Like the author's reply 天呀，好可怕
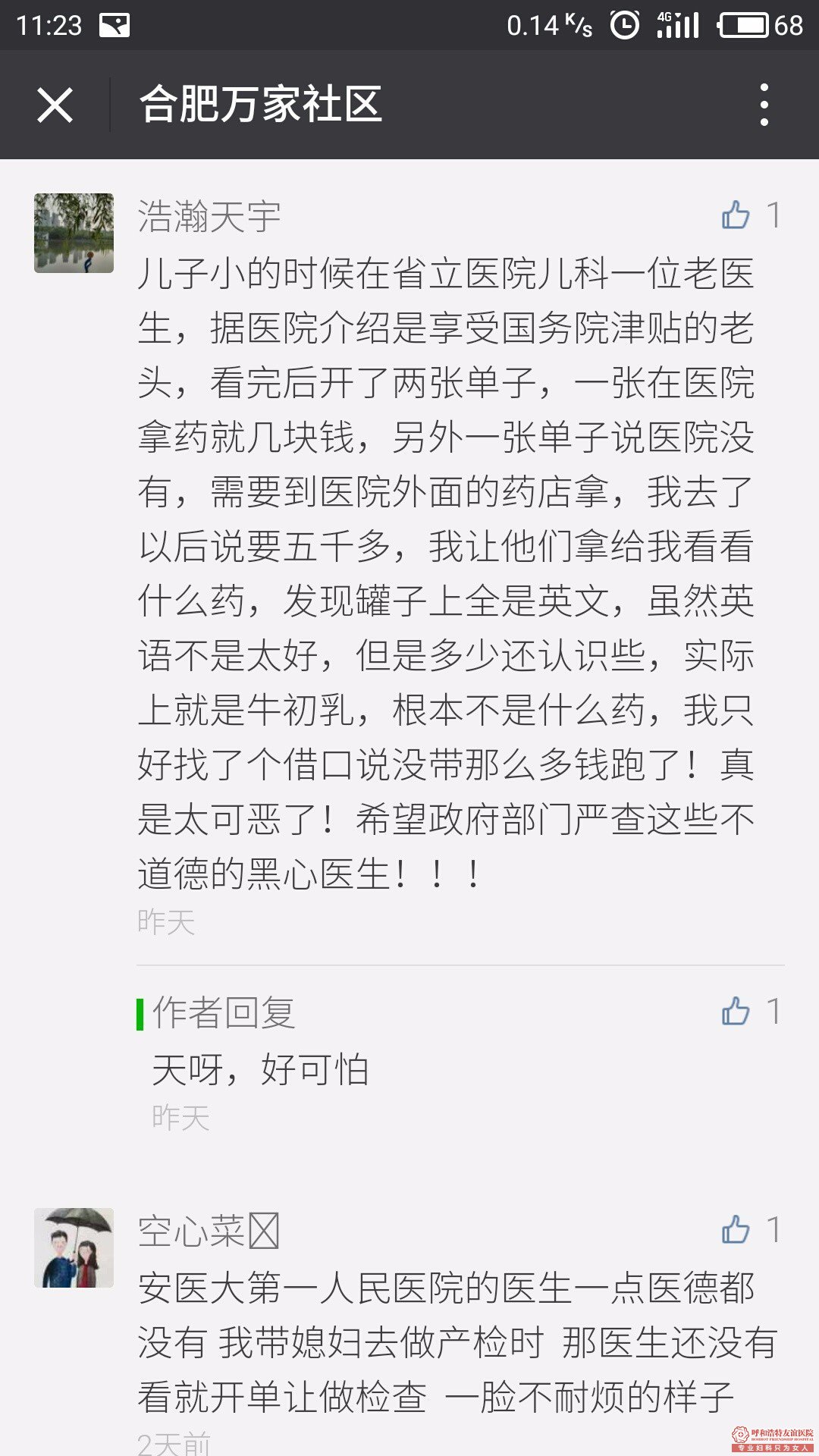This screenshot has width=819, height=1456. 736,1011
